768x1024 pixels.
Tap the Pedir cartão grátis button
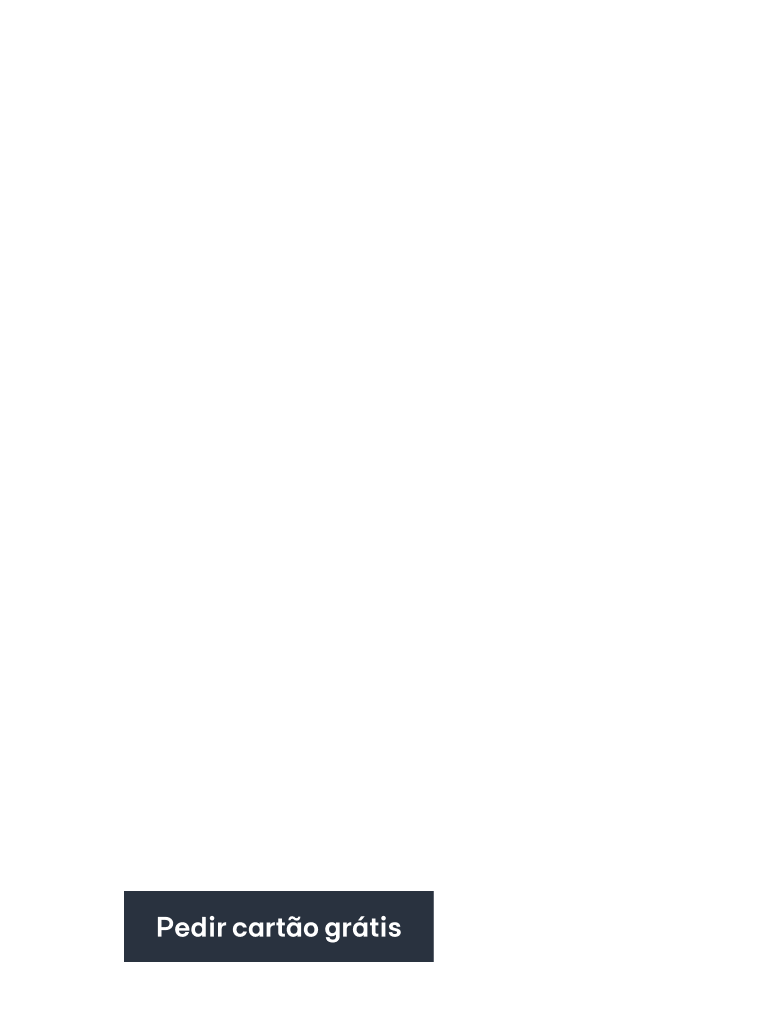pyautogui.click(x=278, y=927)
